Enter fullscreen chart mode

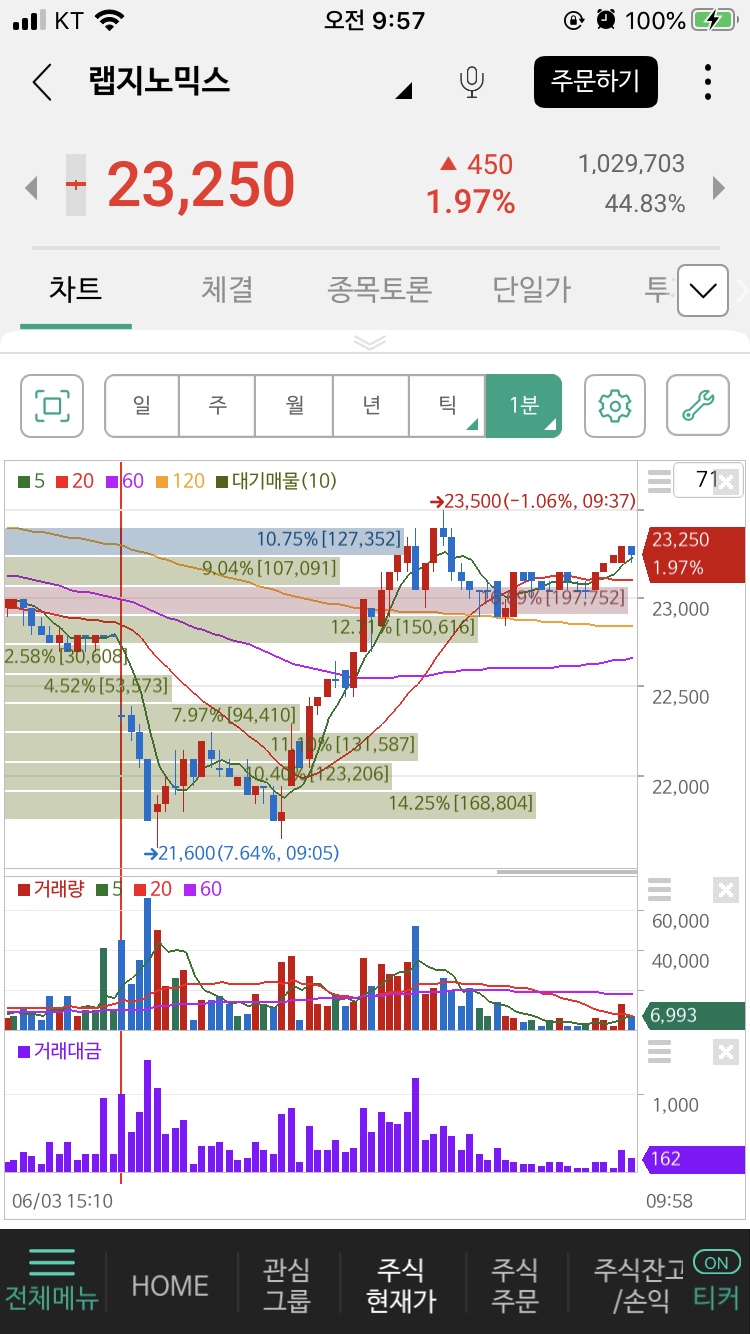click(52, 406)
